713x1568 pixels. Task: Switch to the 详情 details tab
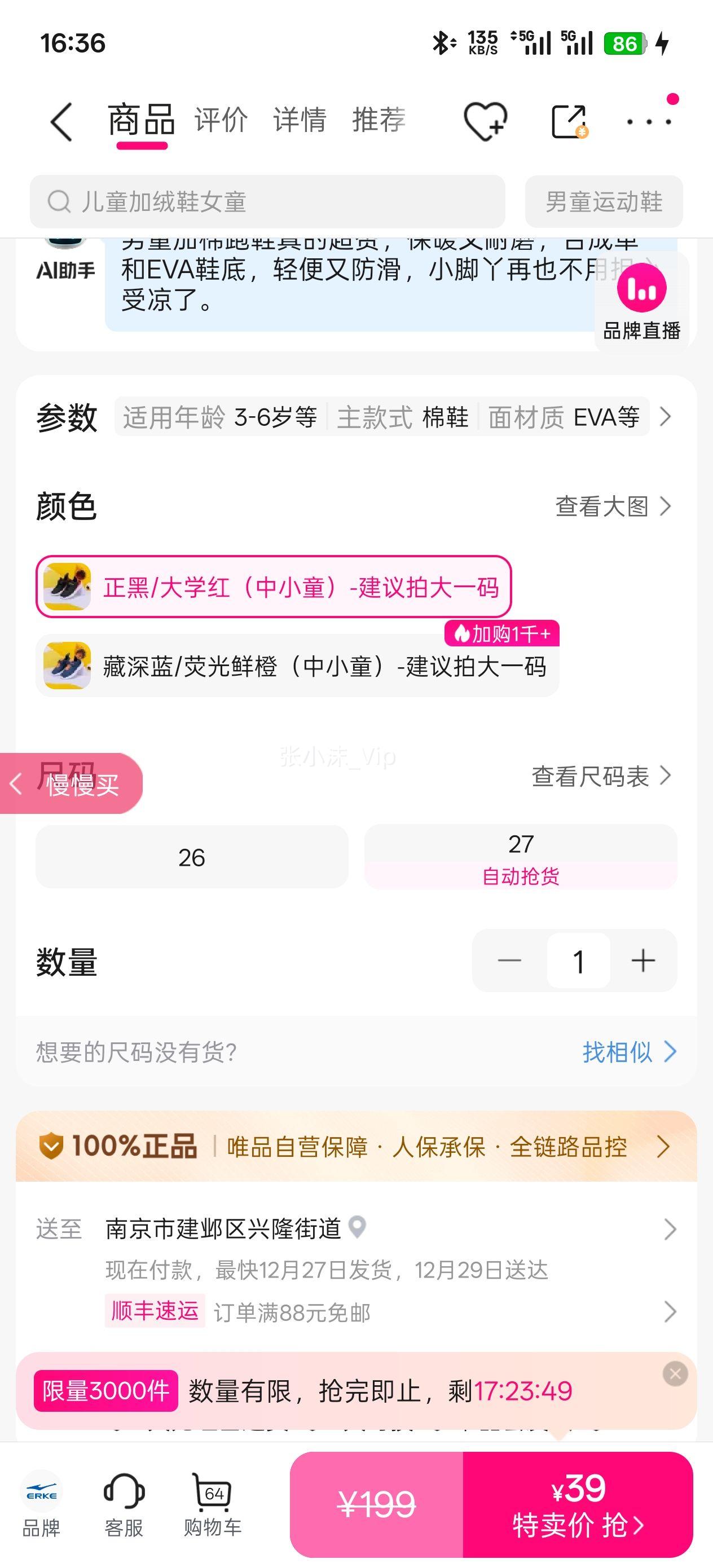pyautogui.click(x=298, y=121)
